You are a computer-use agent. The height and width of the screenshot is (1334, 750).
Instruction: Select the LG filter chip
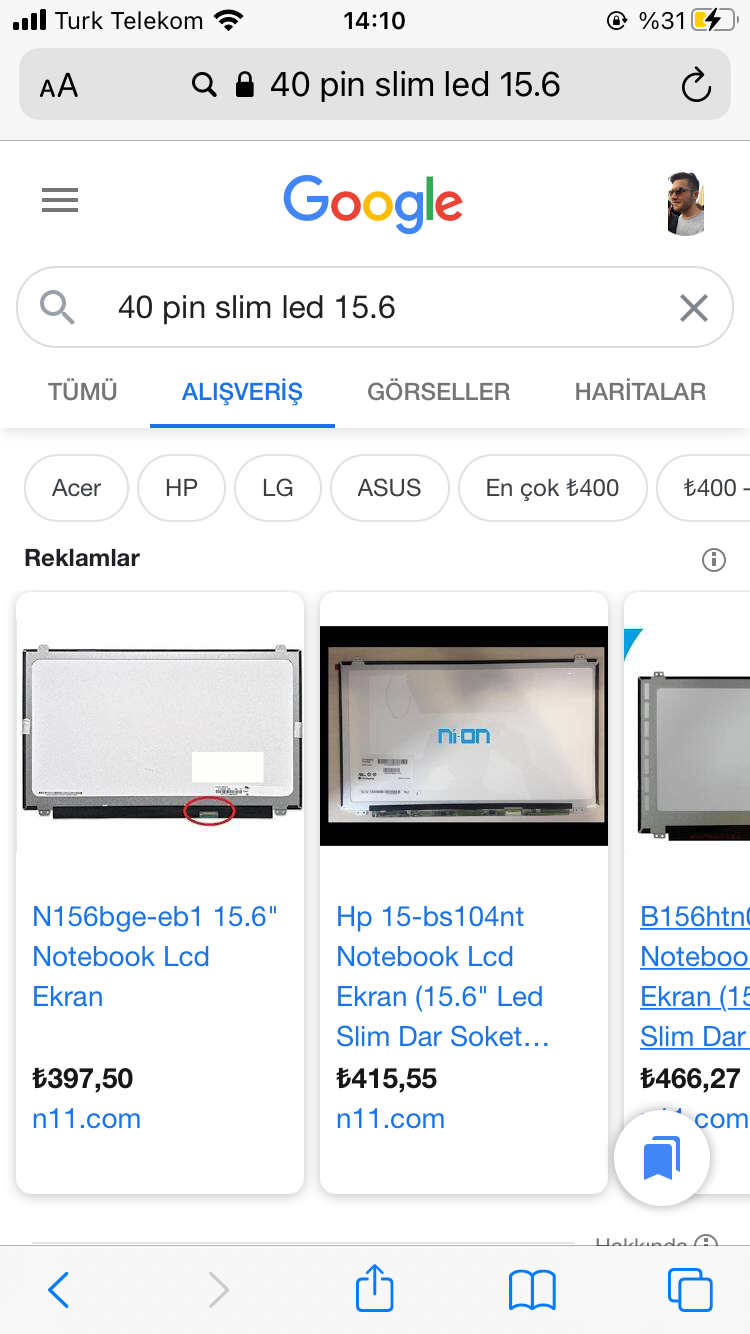click(x=278, y=488)
